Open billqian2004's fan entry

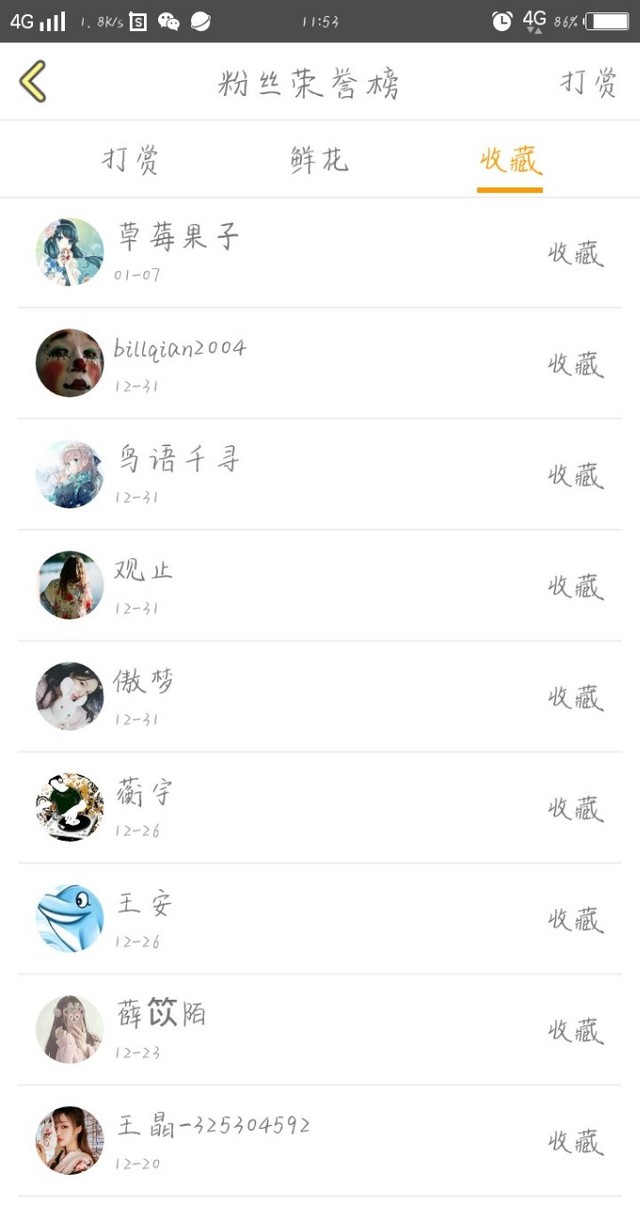click(320, 363)
